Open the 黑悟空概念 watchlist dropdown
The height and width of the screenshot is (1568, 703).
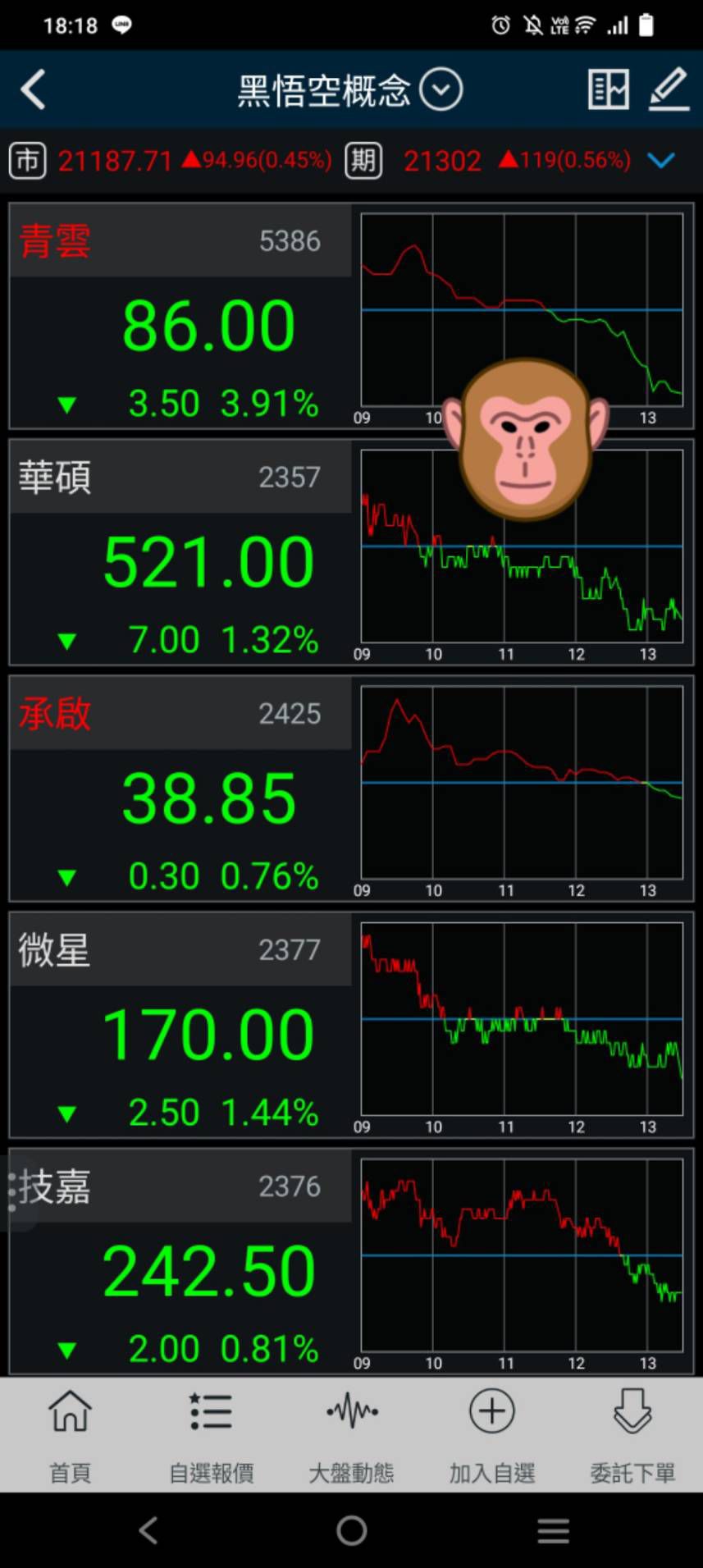pos(441,89)
